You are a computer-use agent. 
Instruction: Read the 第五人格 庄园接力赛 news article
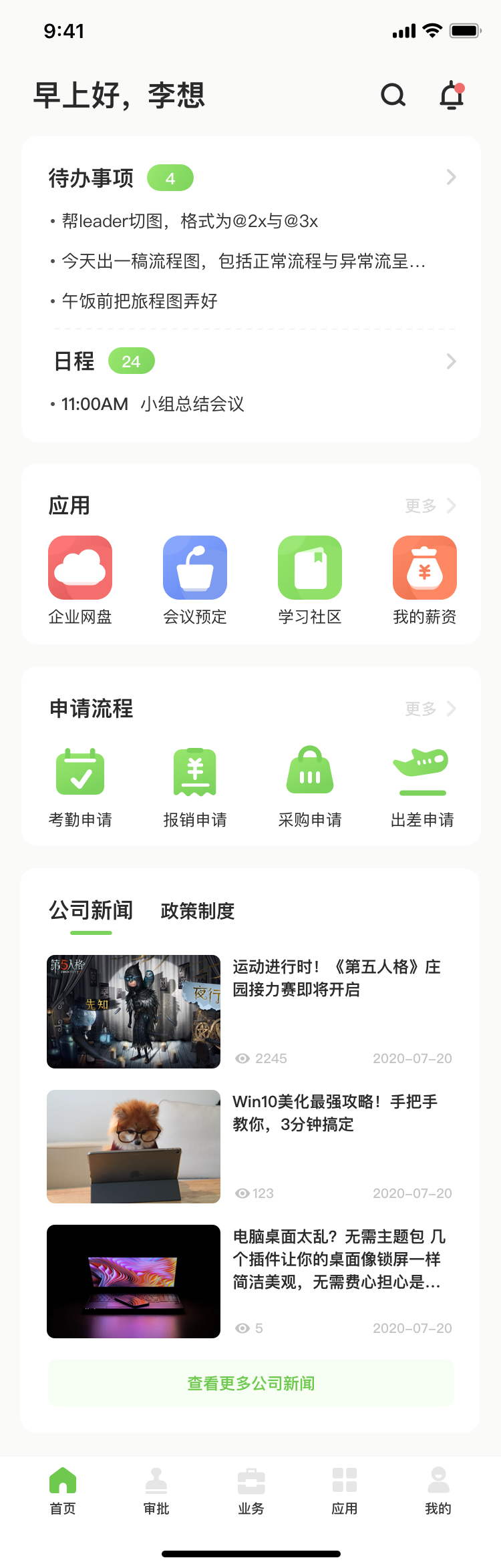click(337, 978)
